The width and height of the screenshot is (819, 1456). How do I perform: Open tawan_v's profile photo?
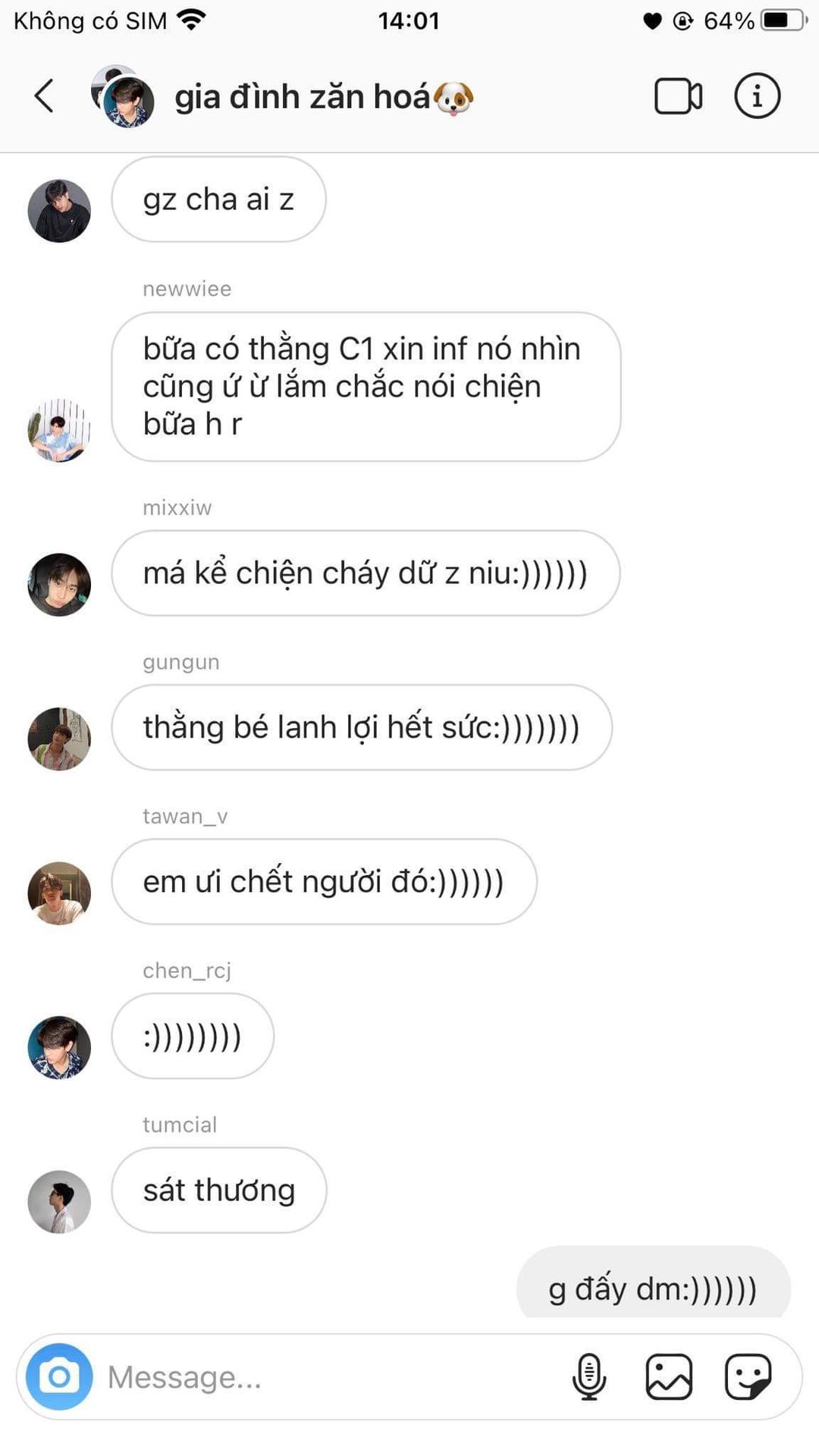click(59, 893)
